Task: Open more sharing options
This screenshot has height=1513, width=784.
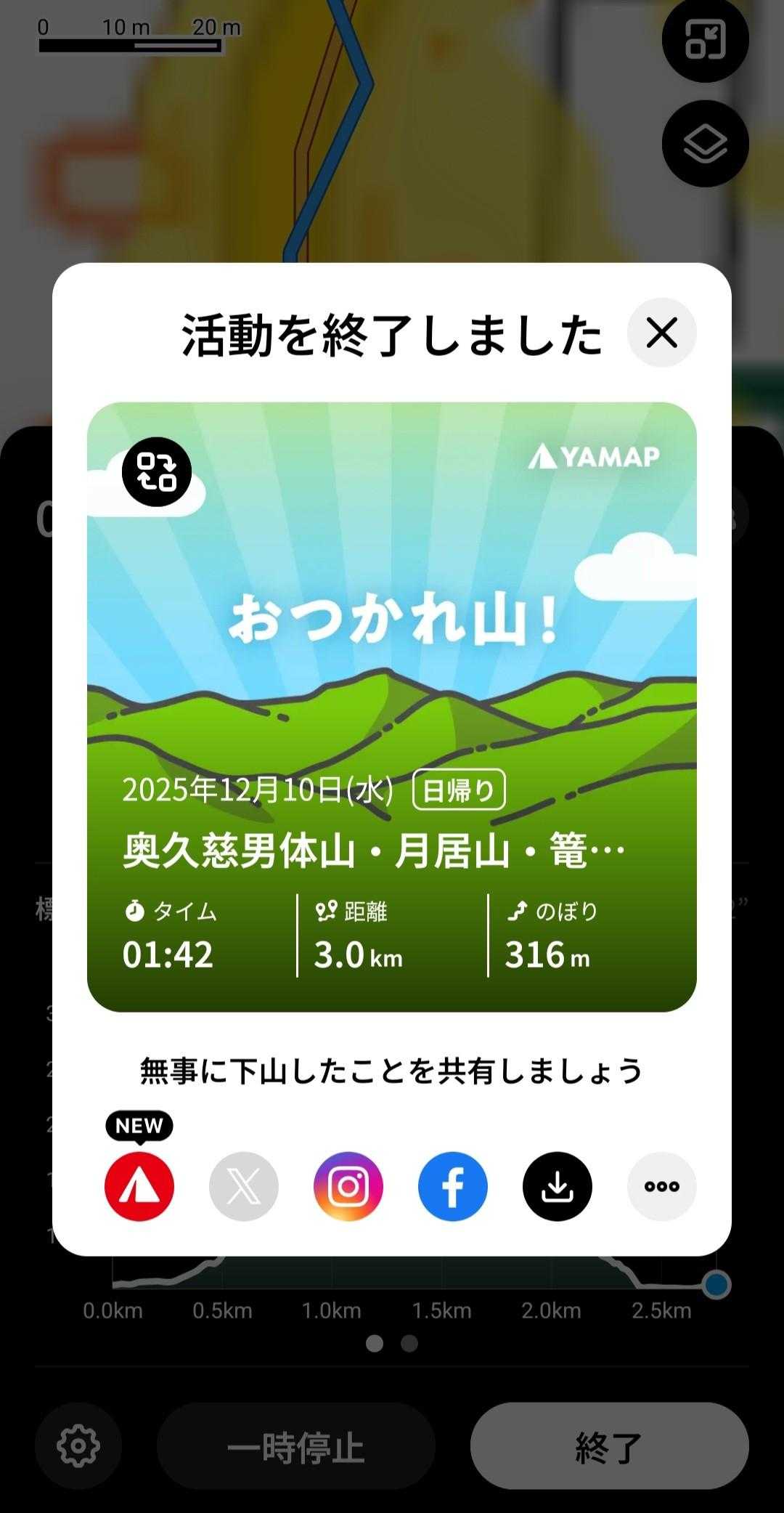Action: pyautogui.click(x=661, y=1186)
